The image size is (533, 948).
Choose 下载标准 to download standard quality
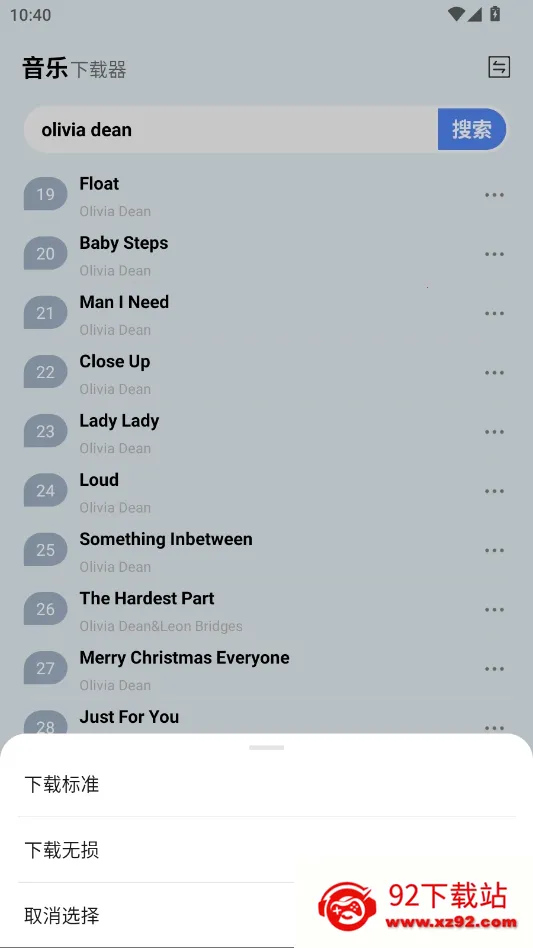coord(266,784)
